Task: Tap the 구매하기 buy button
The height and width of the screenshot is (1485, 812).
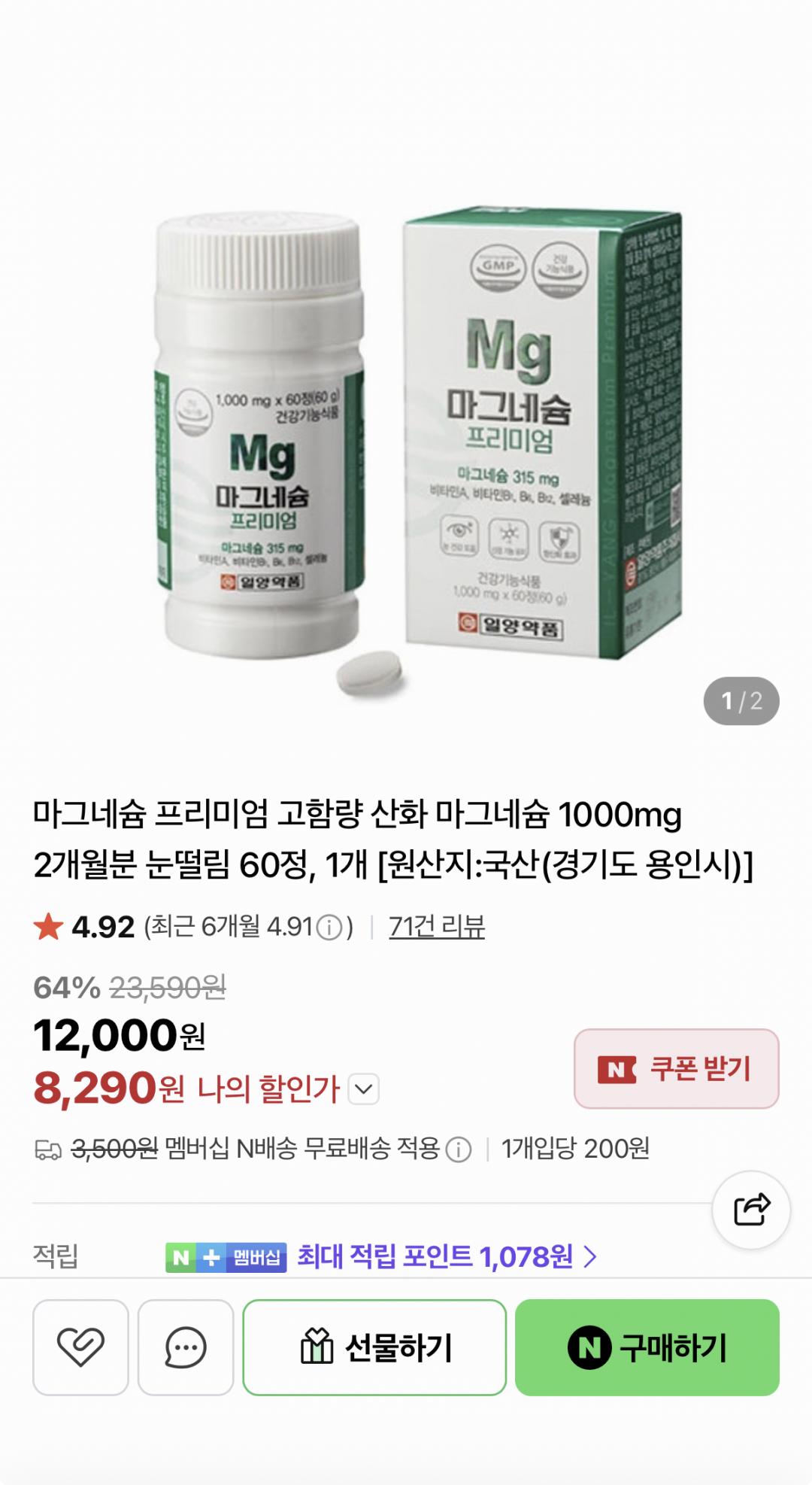Action: click(x=647, y=1347)
